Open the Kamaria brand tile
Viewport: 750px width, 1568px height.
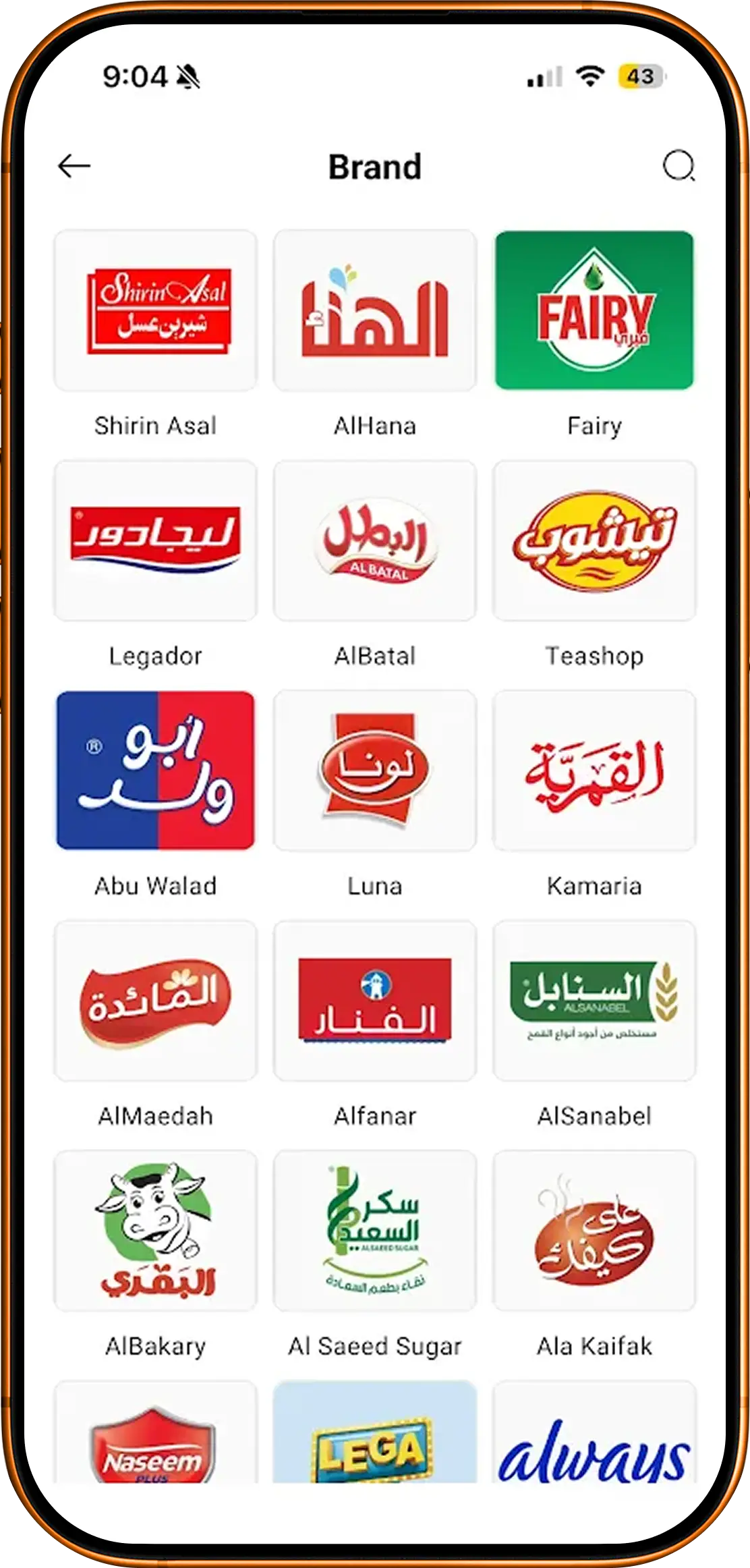[x=594, y=771]
